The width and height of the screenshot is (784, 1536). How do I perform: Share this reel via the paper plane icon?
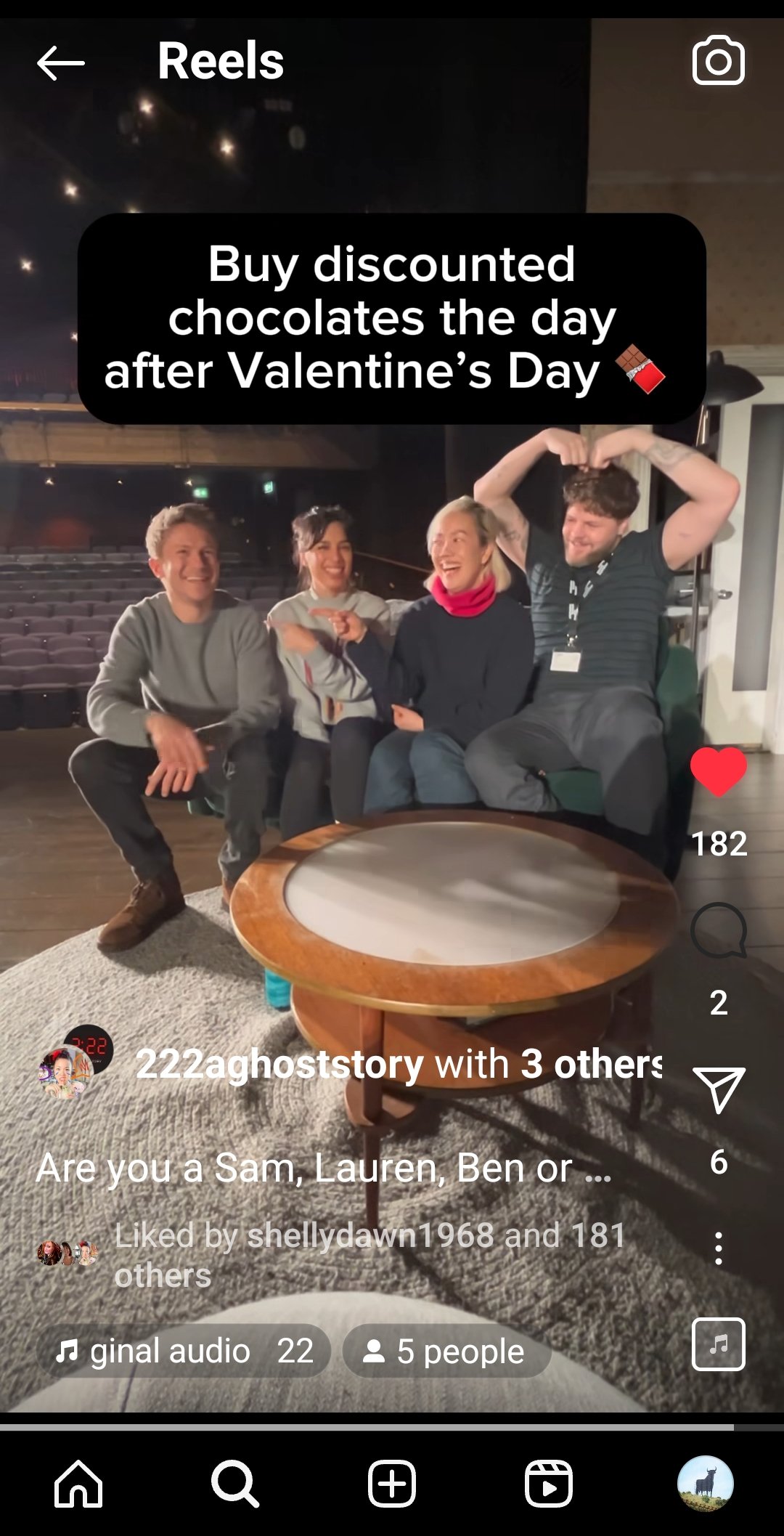tap(718, 1089)
